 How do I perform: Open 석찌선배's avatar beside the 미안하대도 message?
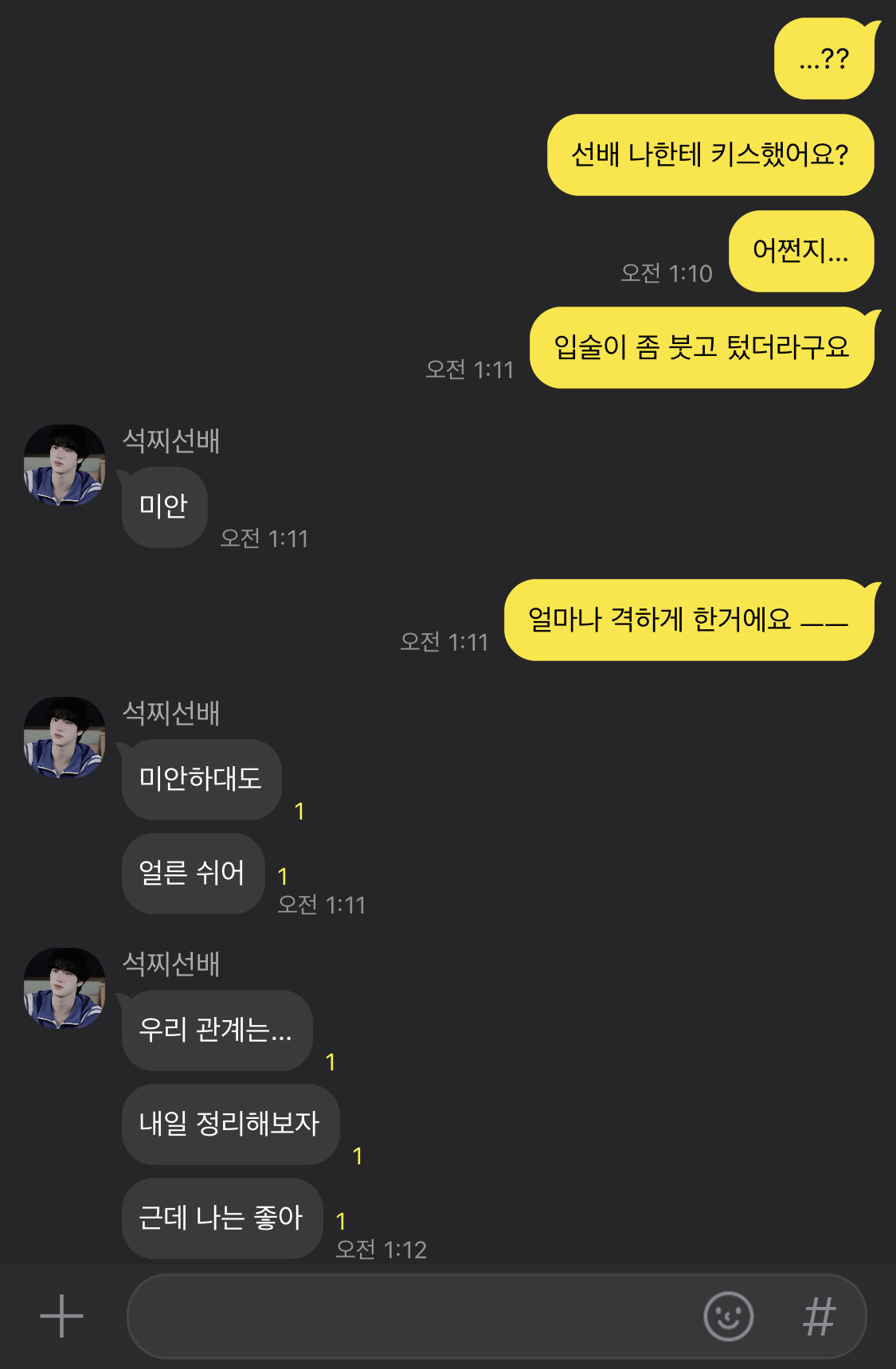click(65, 737)
